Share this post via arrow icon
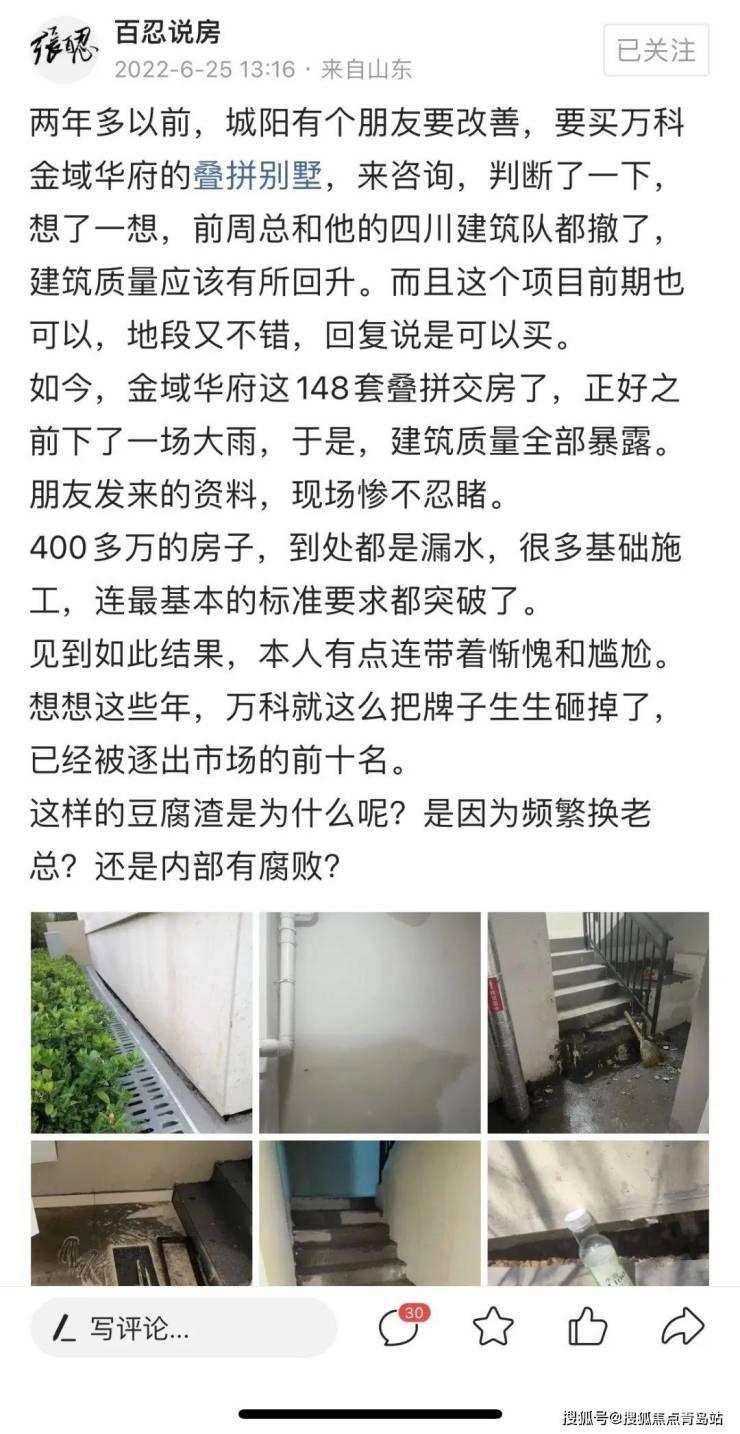This screenshot has height=1434, width=740. (x=682, y=1327)
